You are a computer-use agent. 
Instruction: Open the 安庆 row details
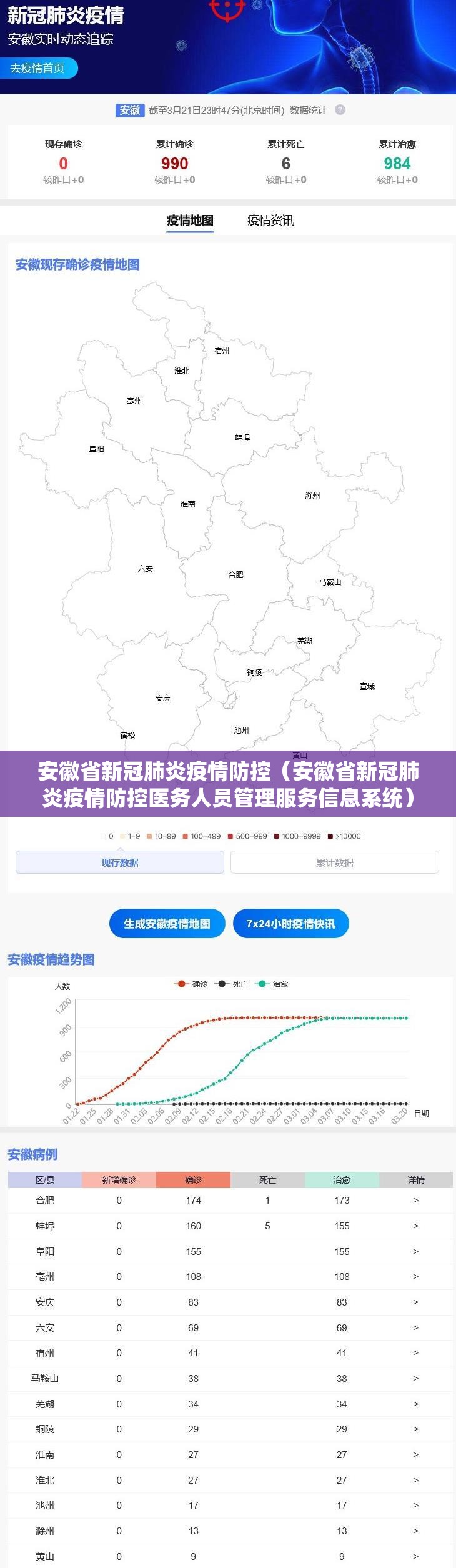click(415, 1302)
